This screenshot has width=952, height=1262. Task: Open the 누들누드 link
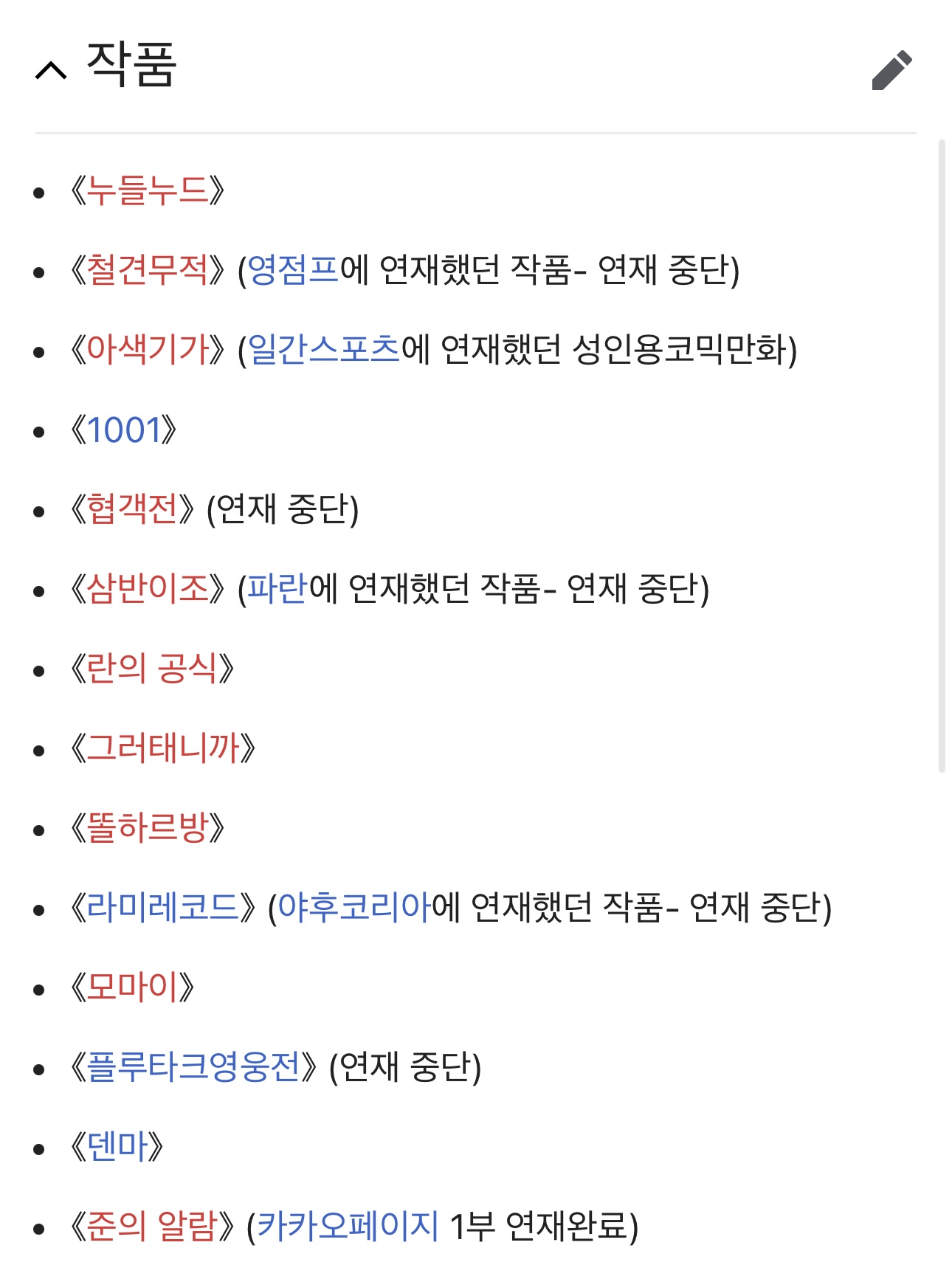(x=148, y=190)
